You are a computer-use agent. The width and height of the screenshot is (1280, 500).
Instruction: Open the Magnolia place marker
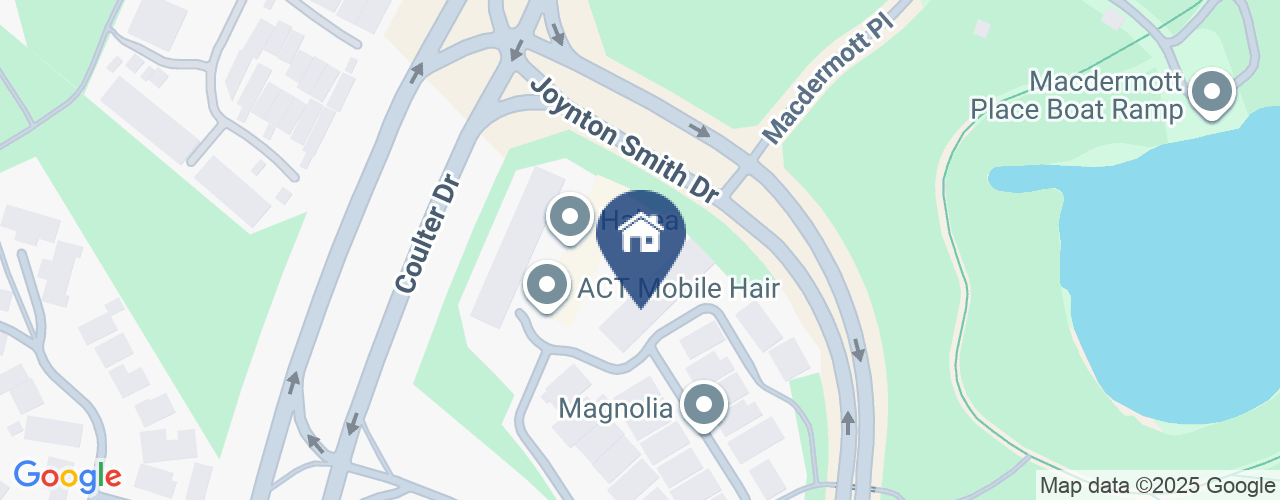tap(704, 405)
